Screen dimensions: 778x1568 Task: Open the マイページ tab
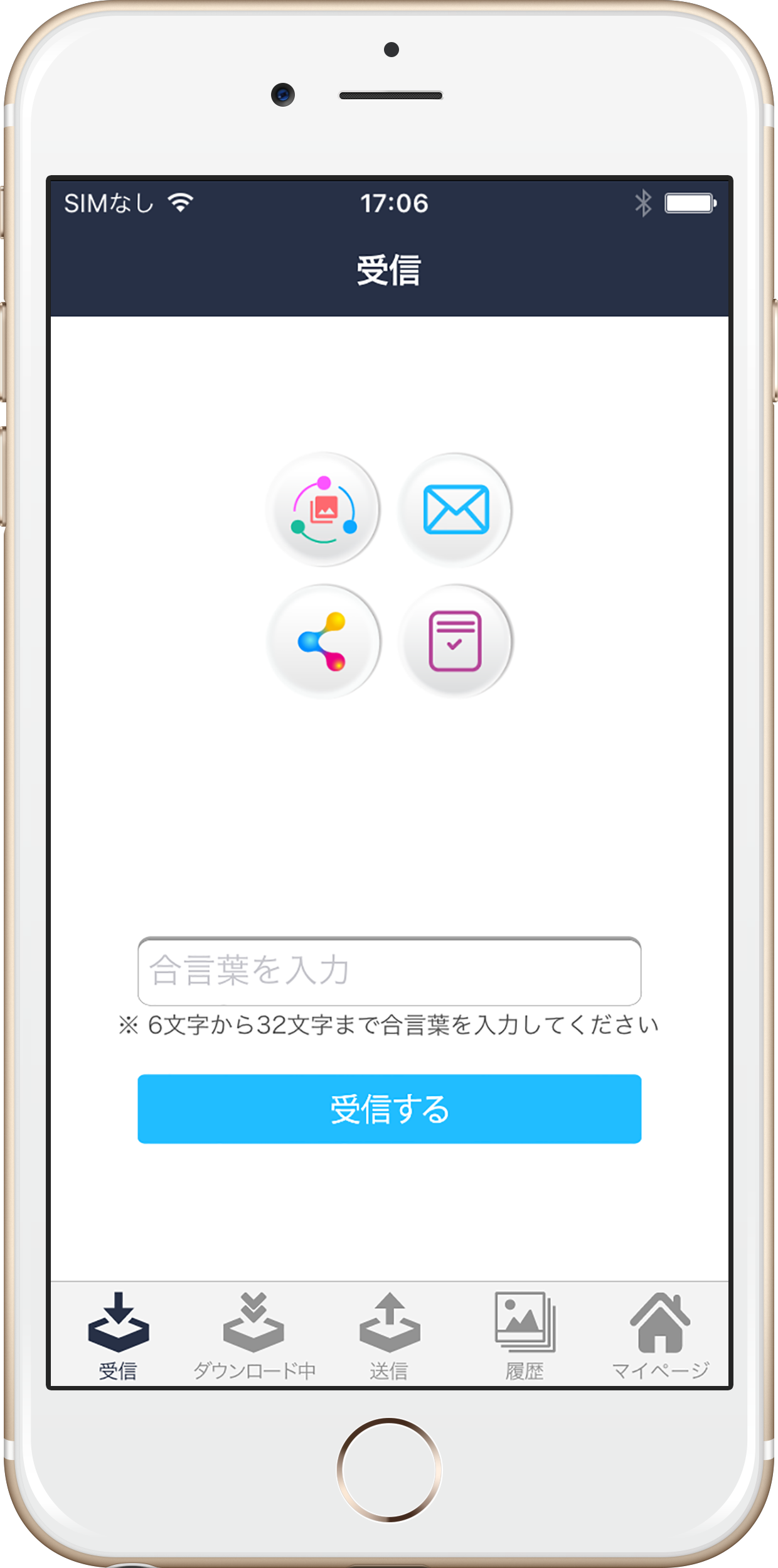click(x=660, y=1334)
